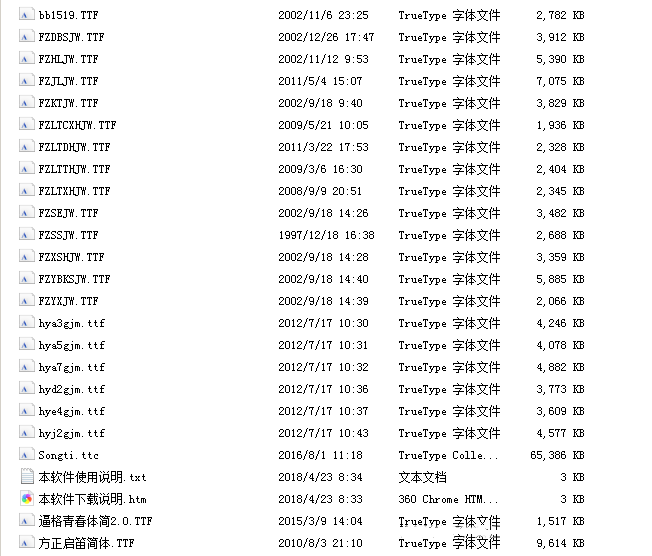Open the FZSSJW.TTF file

tap(68, 235)
